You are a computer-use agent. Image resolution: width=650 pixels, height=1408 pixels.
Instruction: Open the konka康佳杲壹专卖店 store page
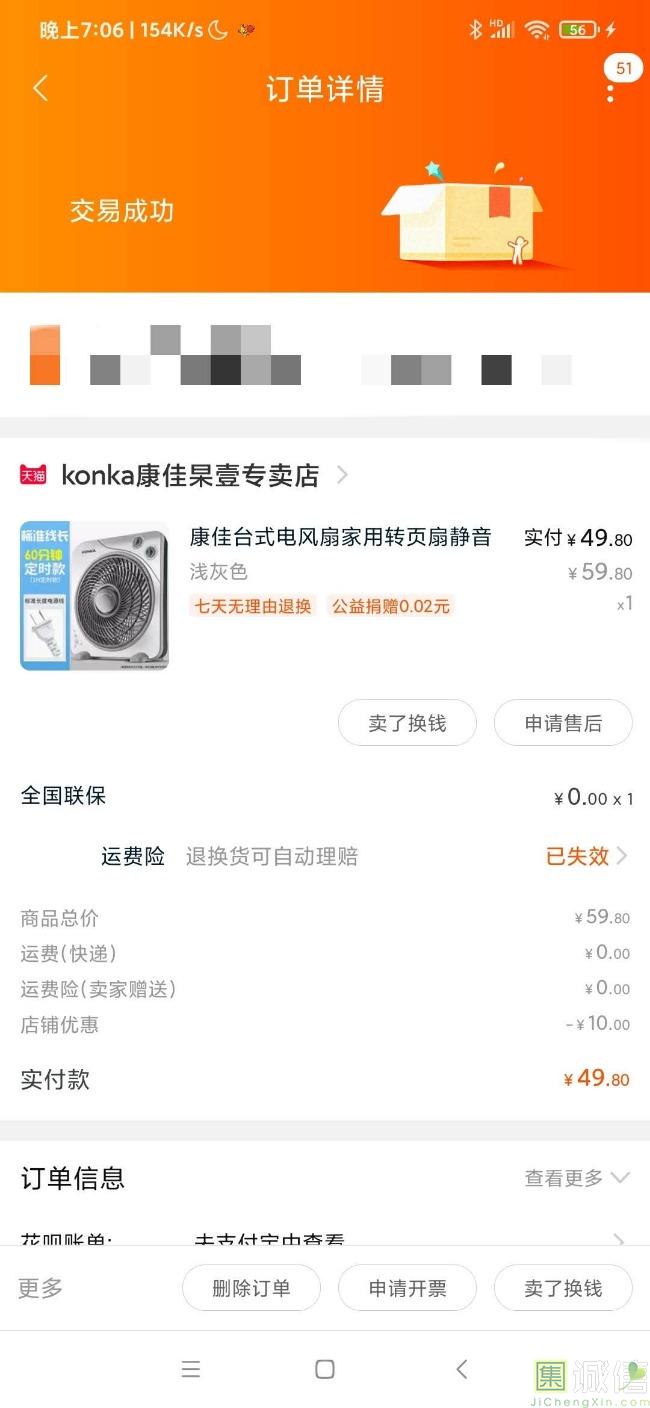[x=190, y=475]
